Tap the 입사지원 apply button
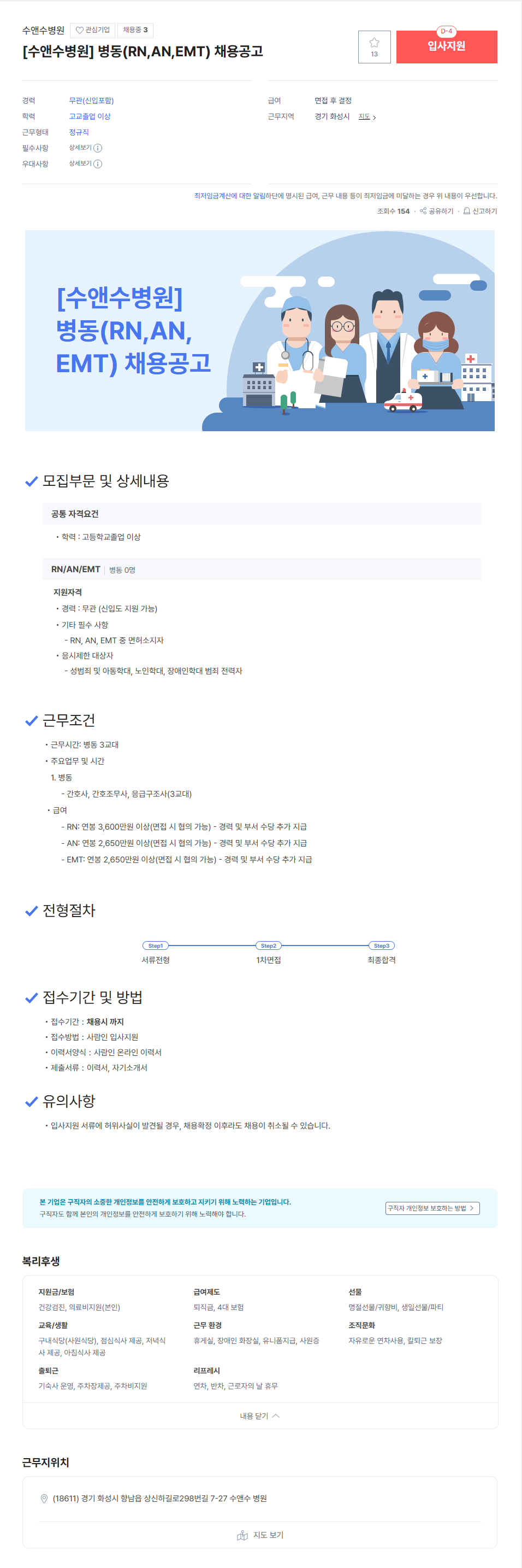Image resolution: width=522 pixels, height=1568 pixels. click(446, 47)
